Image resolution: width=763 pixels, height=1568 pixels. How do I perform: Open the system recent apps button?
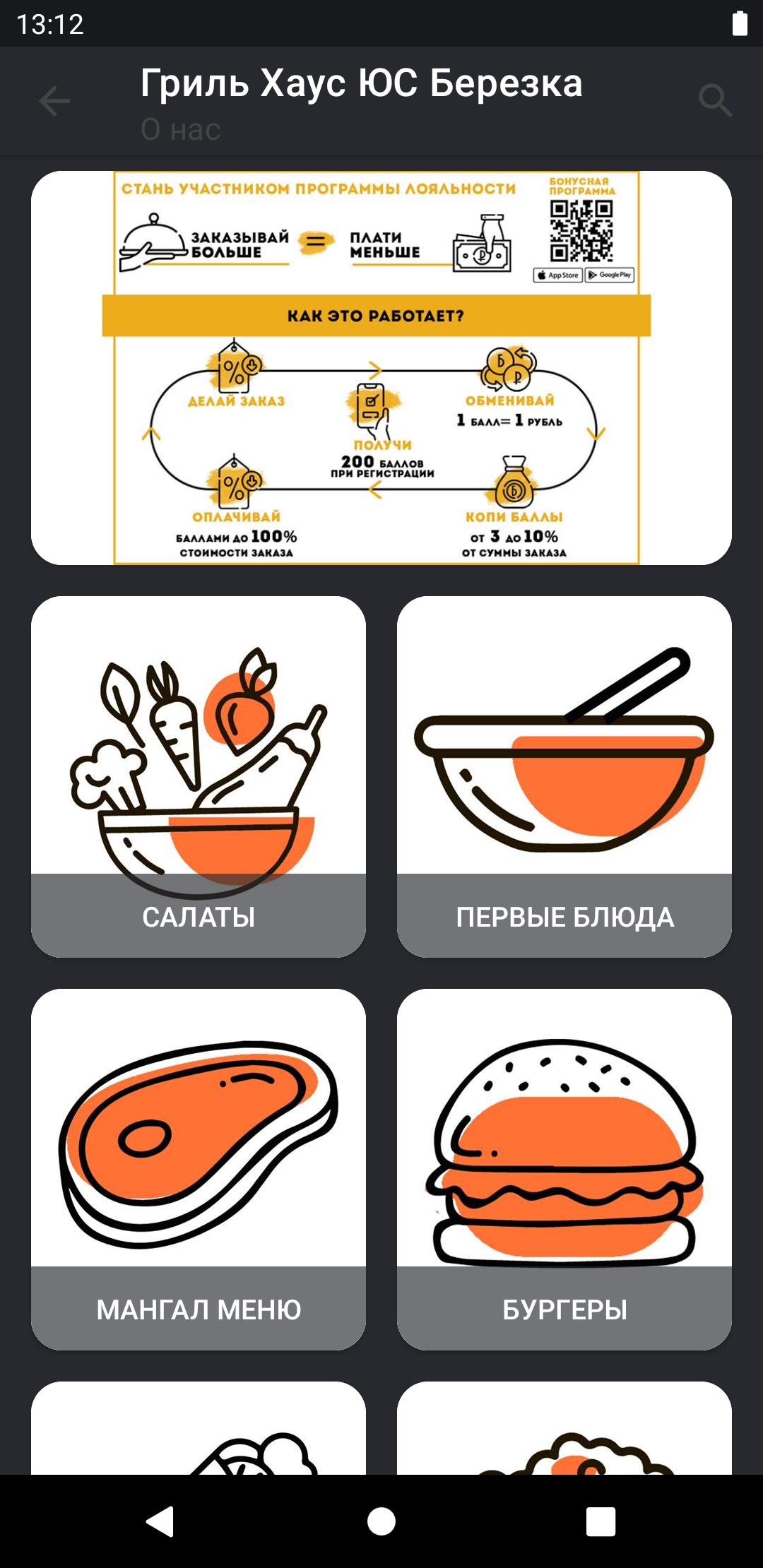[601, 1521]
